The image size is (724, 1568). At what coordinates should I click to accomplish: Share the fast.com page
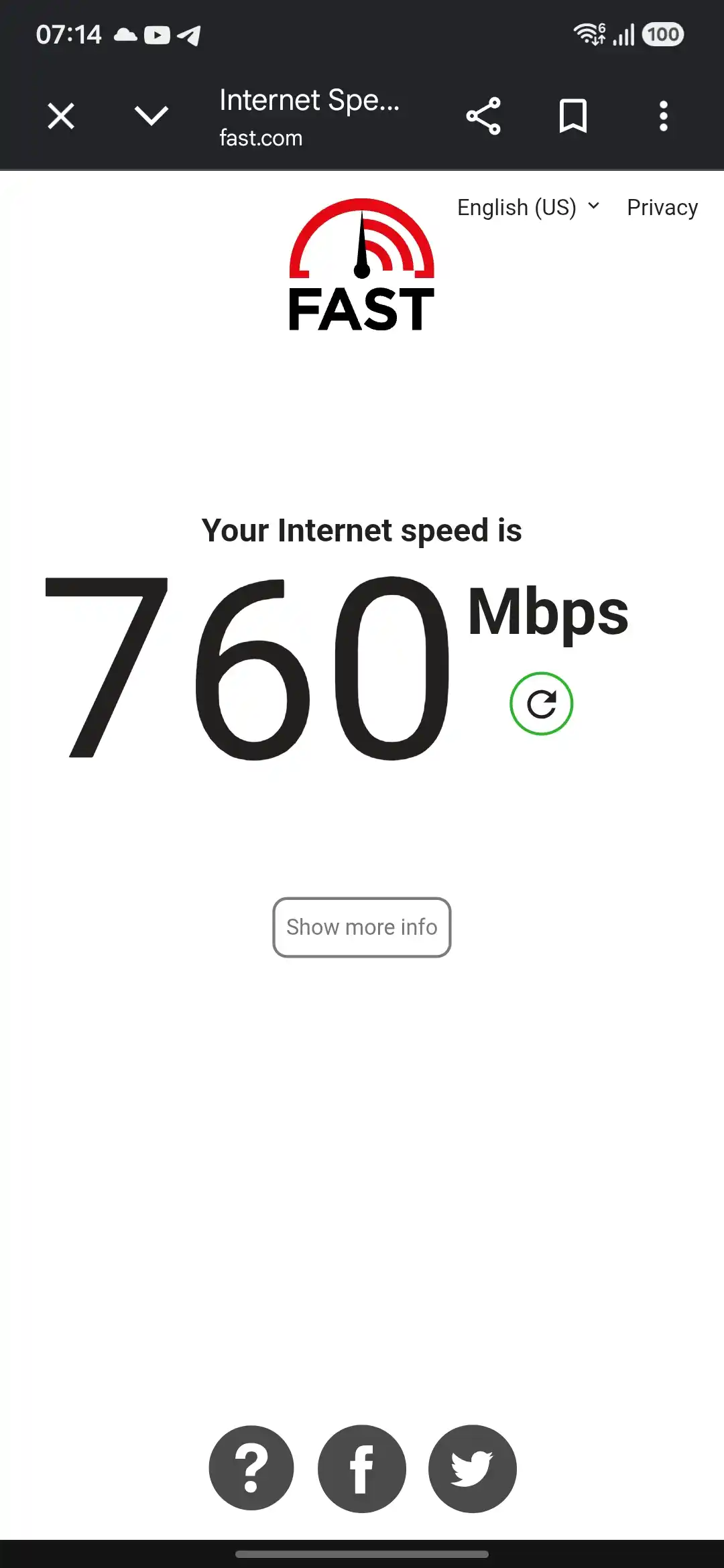coord(483,116)
